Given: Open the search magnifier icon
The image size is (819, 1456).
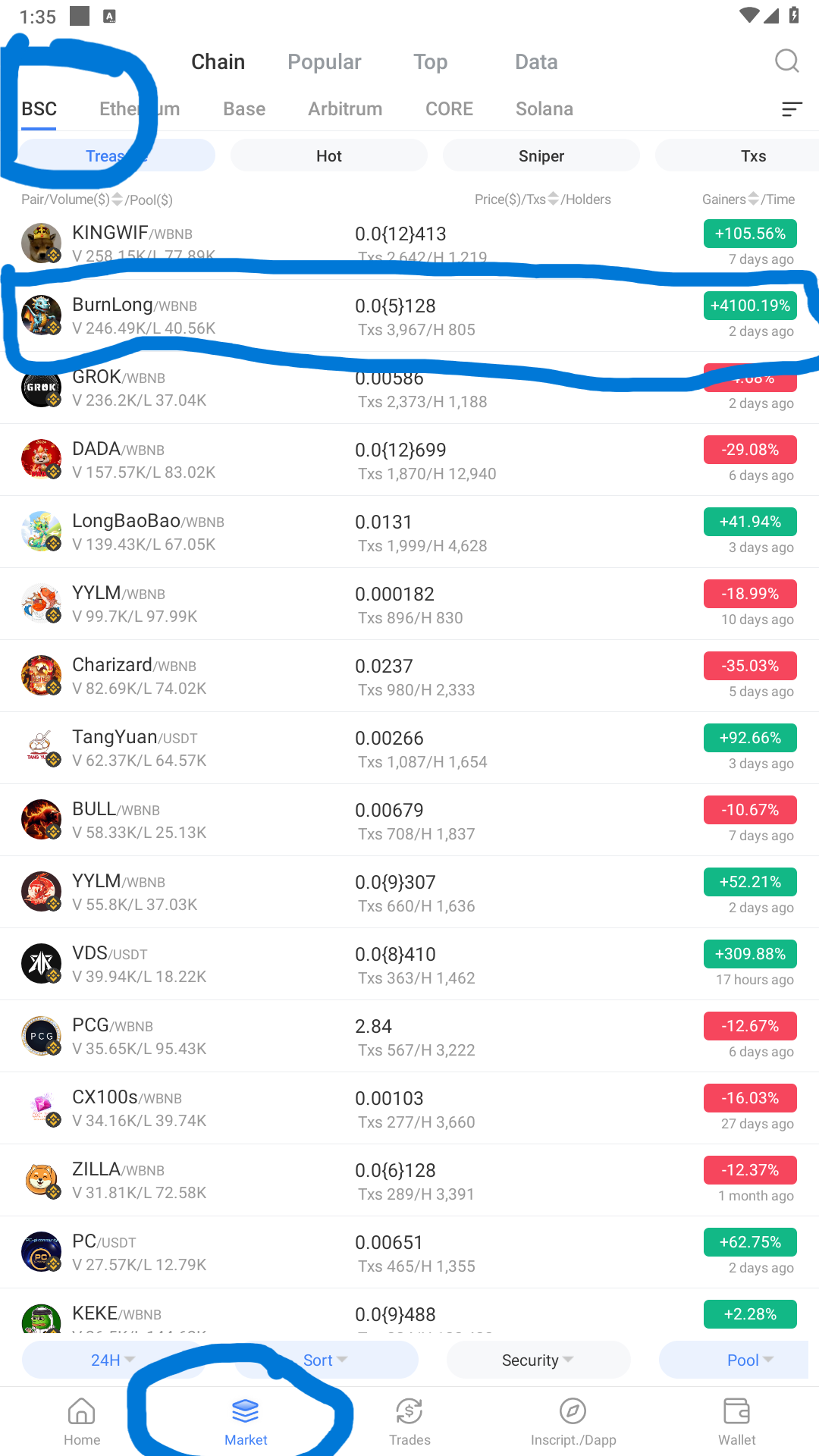Looking at the screenshot, I should pos(786,61).
